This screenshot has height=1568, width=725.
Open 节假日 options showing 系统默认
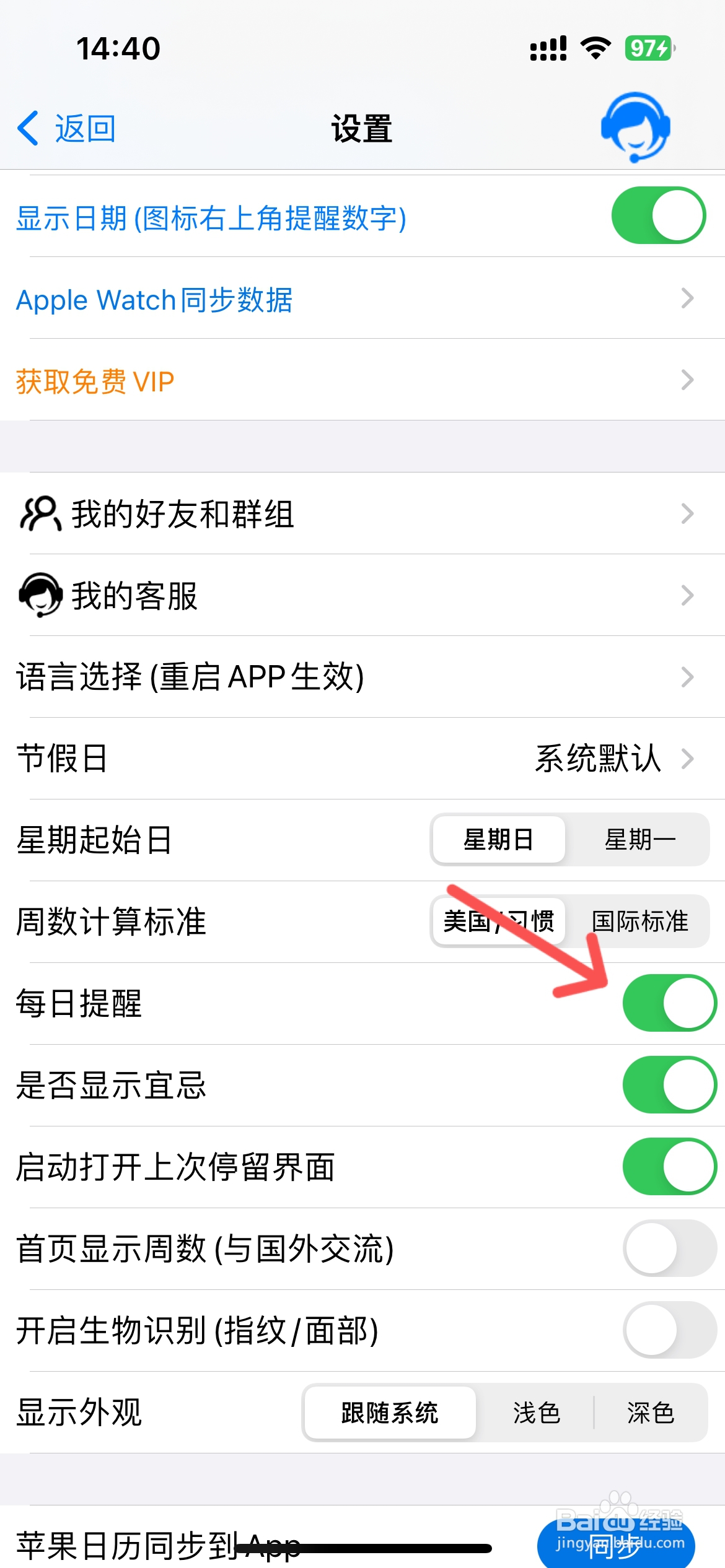tap(362, 760)
